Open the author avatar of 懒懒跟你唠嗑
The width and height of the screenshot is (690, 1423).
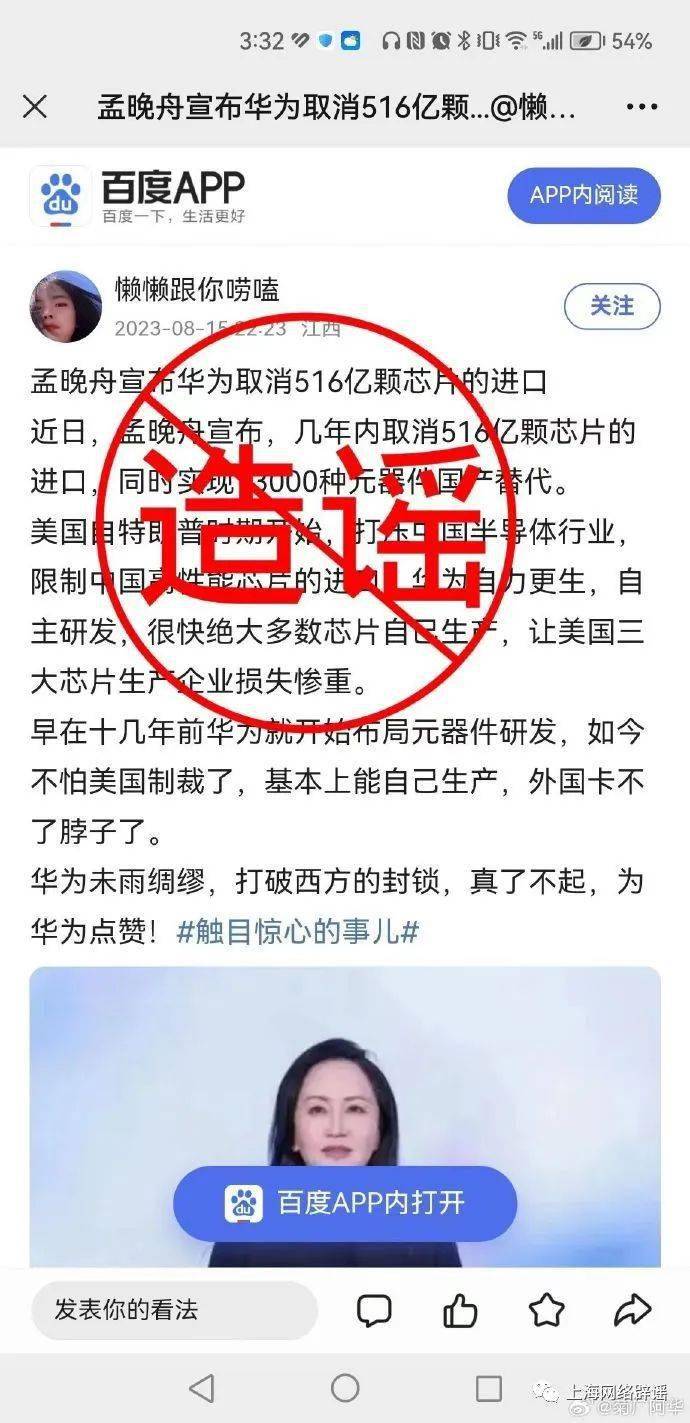[65, 306]
